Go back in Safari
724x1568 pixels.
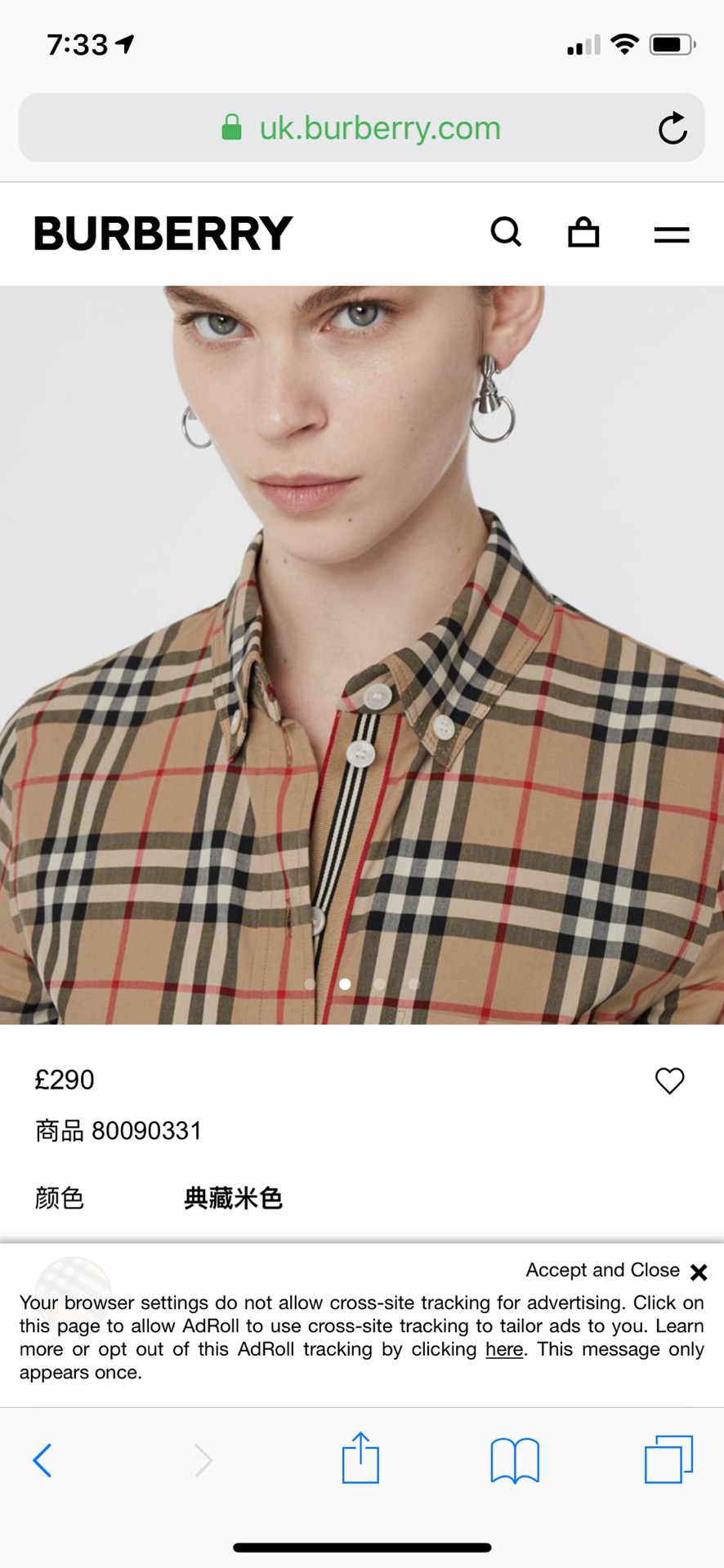(x=42, y=1460)
